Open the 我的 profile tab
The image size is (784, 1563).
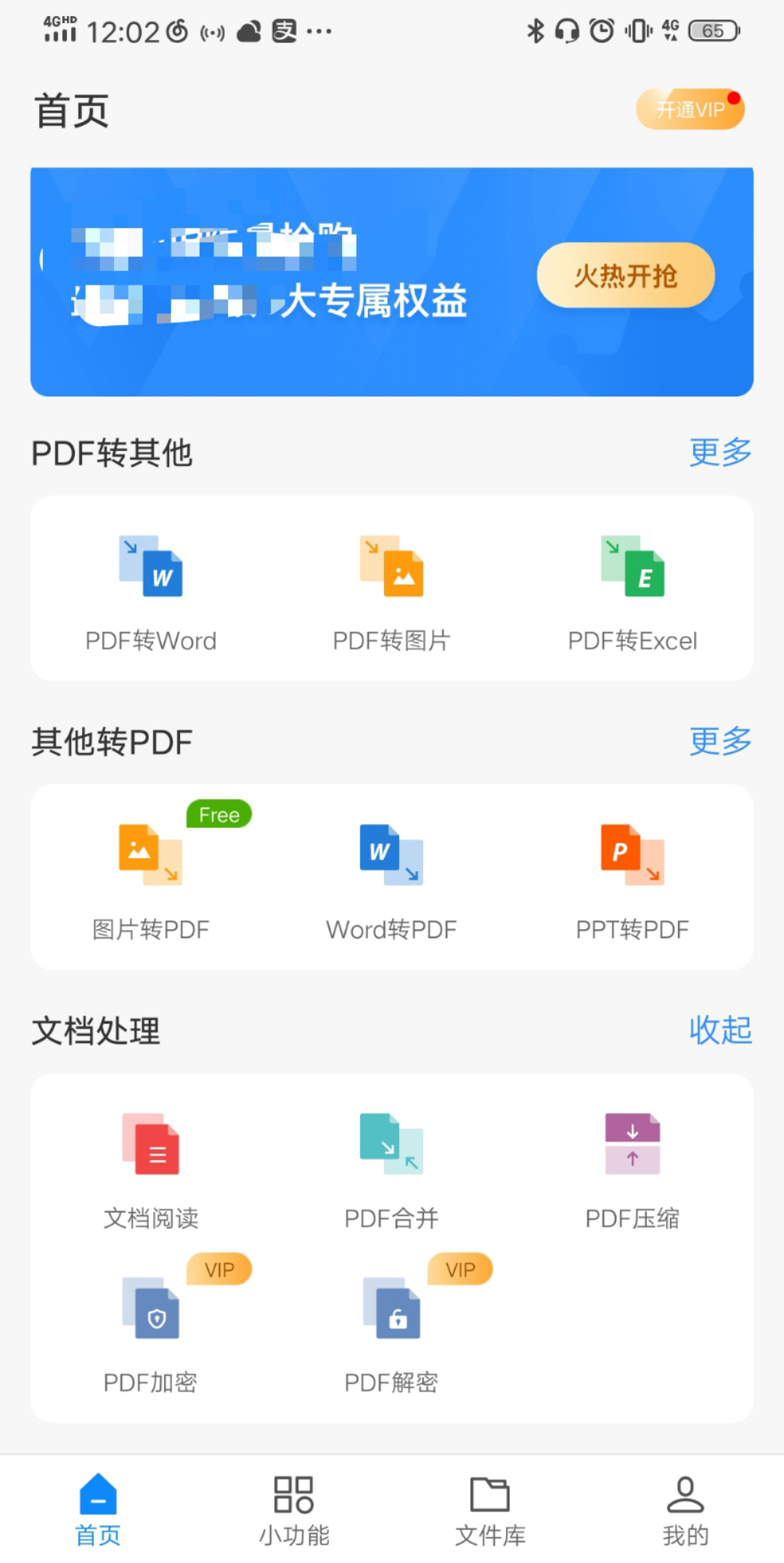[x=685, y=1510]
